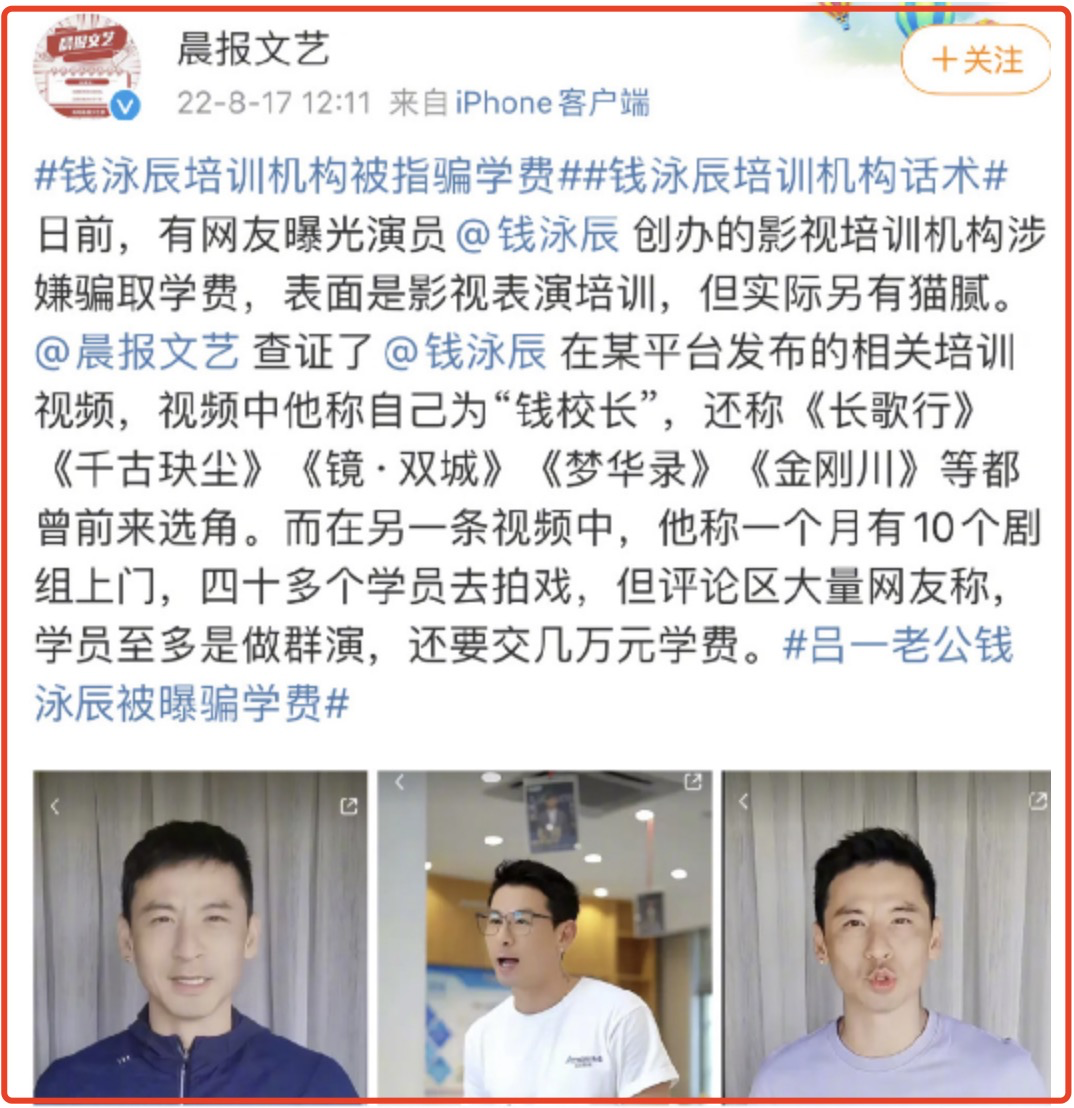Open the 晨报文艺 profile avatar
The width and height of the screenshot is (1074, 1108).
point(86,70)
